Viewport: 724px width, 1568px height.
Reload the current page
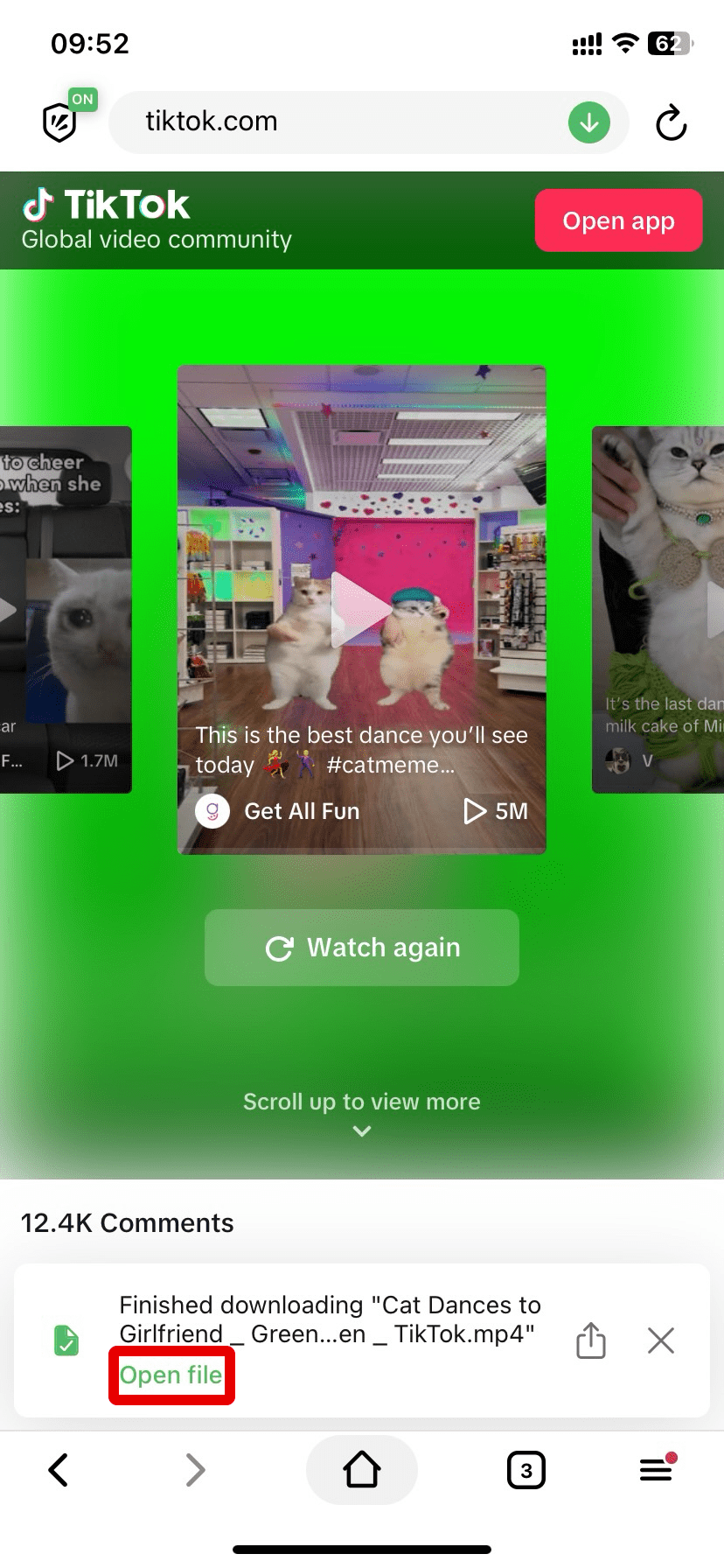(x=671, y=122)
